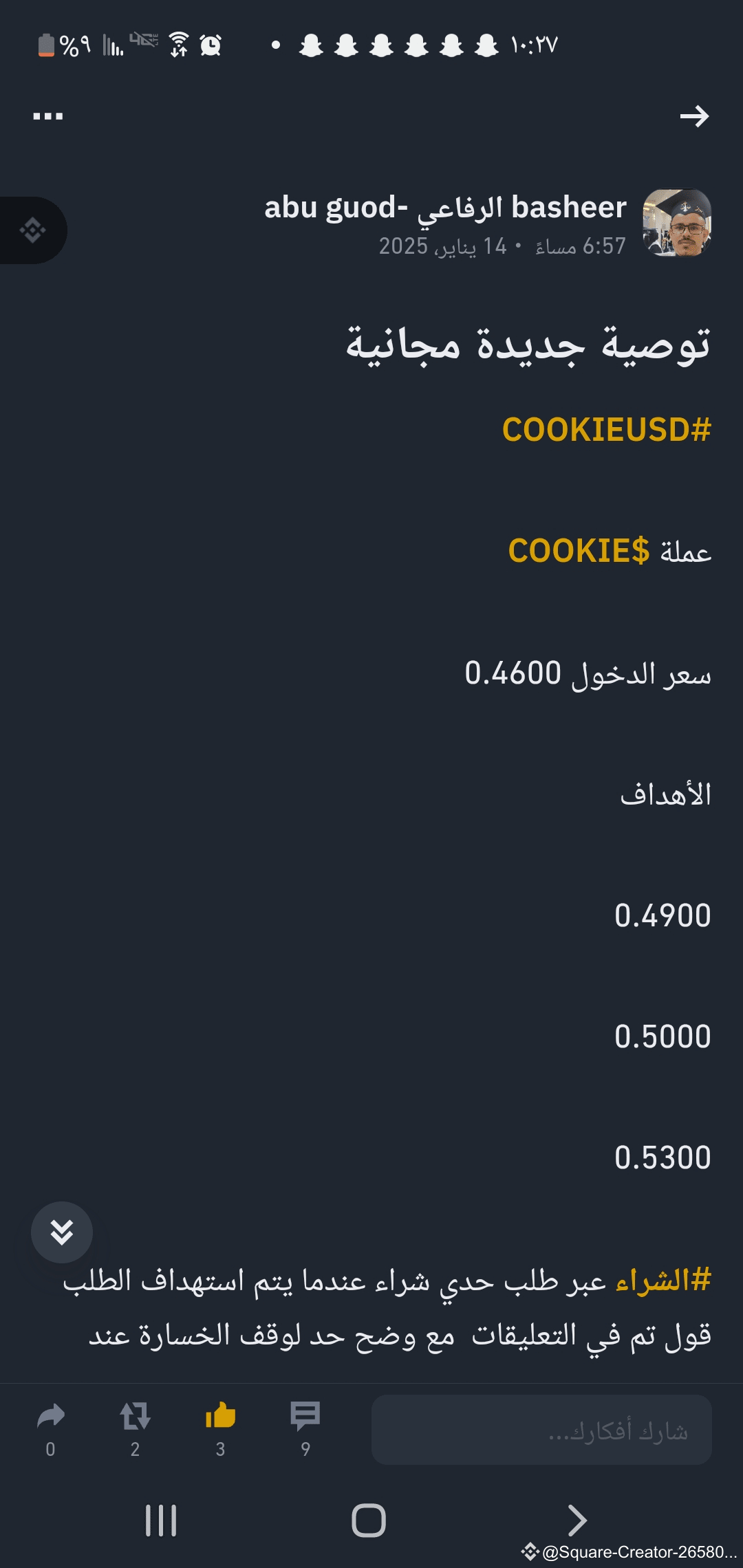Screen dimensions: 743x1568
Task: Like the post with the thumbs-up
Action: [220, 1428]
